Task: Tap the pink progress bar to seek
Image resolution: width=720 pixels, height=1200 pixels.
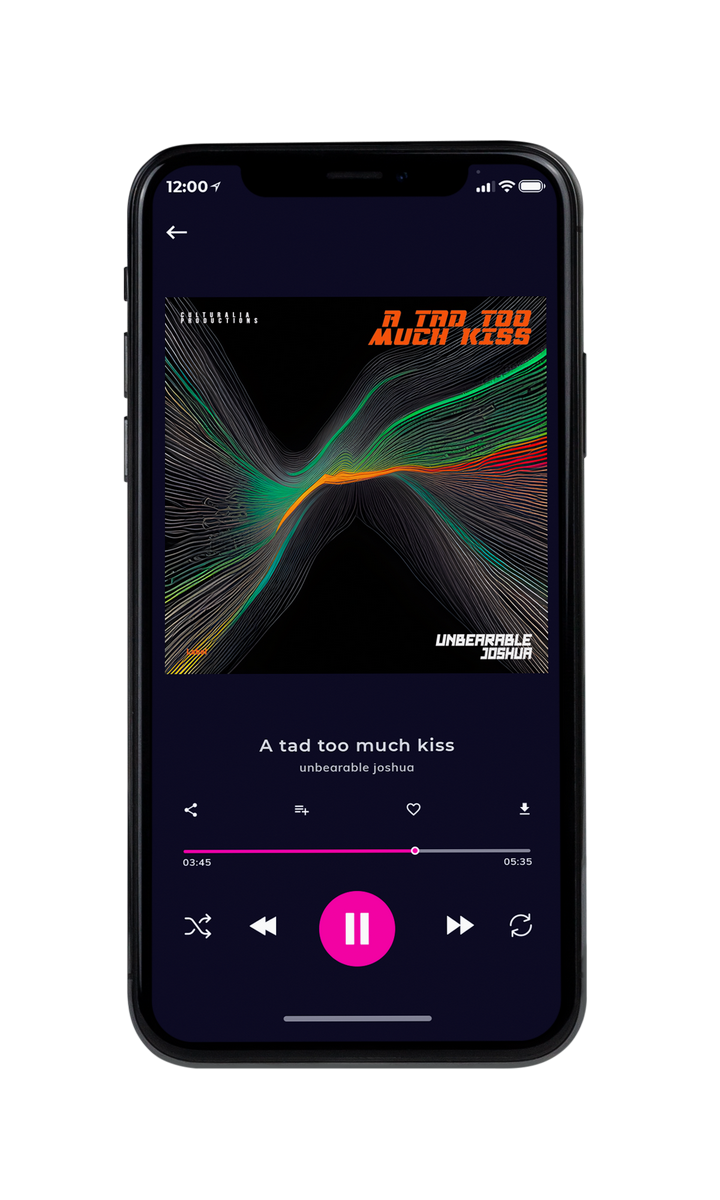Action: pyautogui.click(x=357, y=851)
